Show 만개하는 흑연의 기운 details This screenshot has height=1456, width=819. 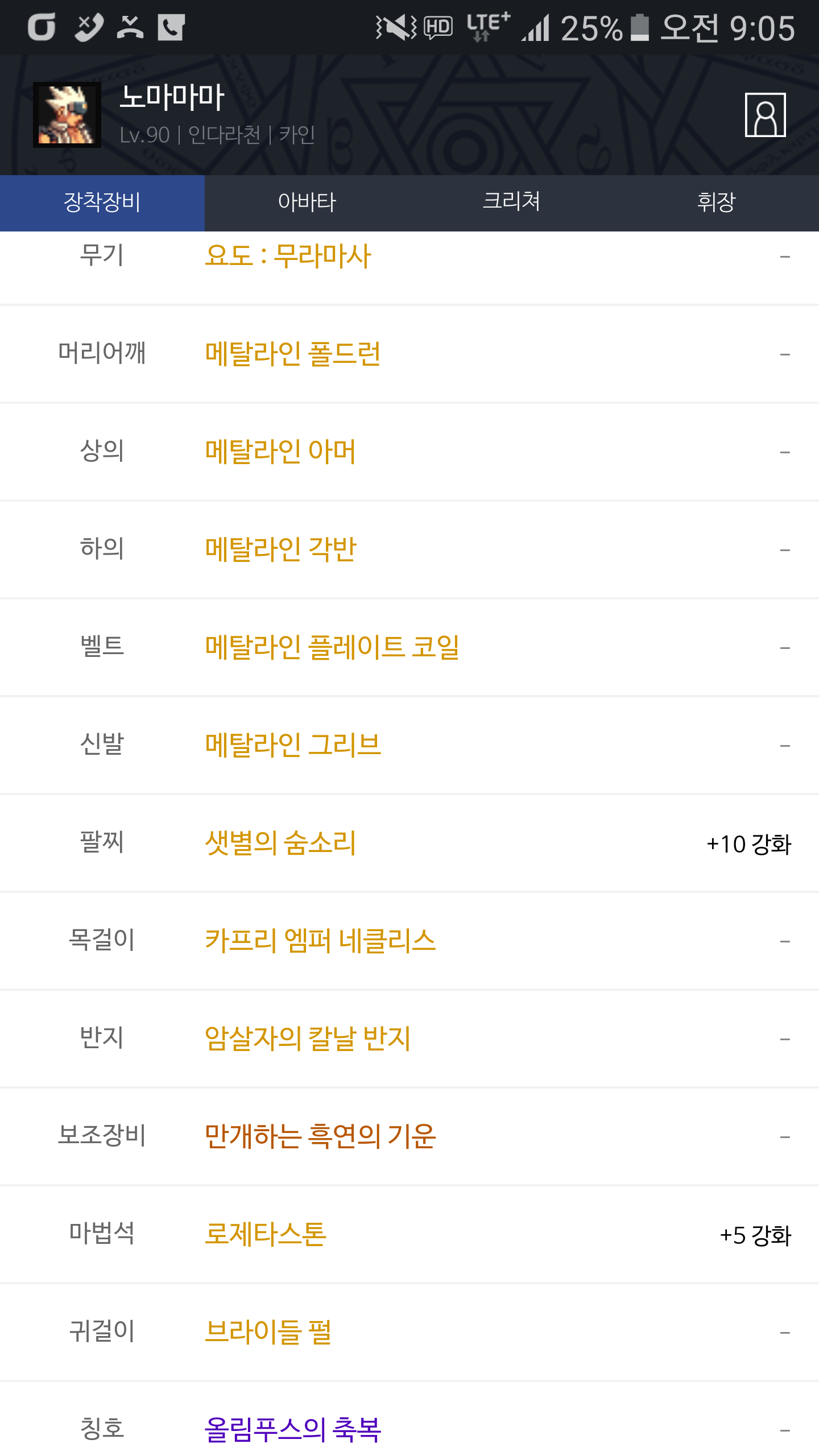coord(320,1136)
